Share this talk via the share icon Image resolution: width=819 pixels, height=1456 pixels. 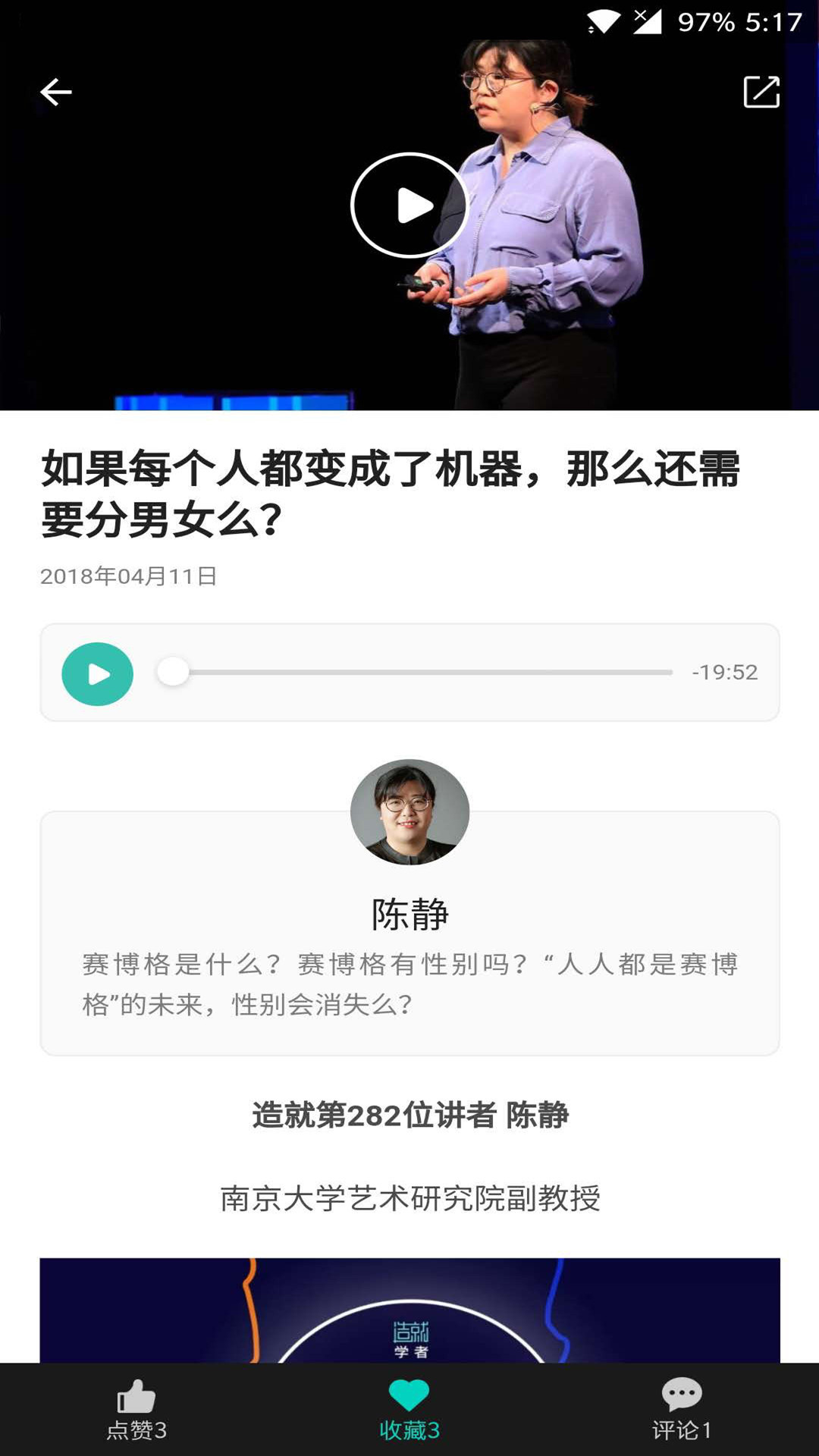click(761, 93)
